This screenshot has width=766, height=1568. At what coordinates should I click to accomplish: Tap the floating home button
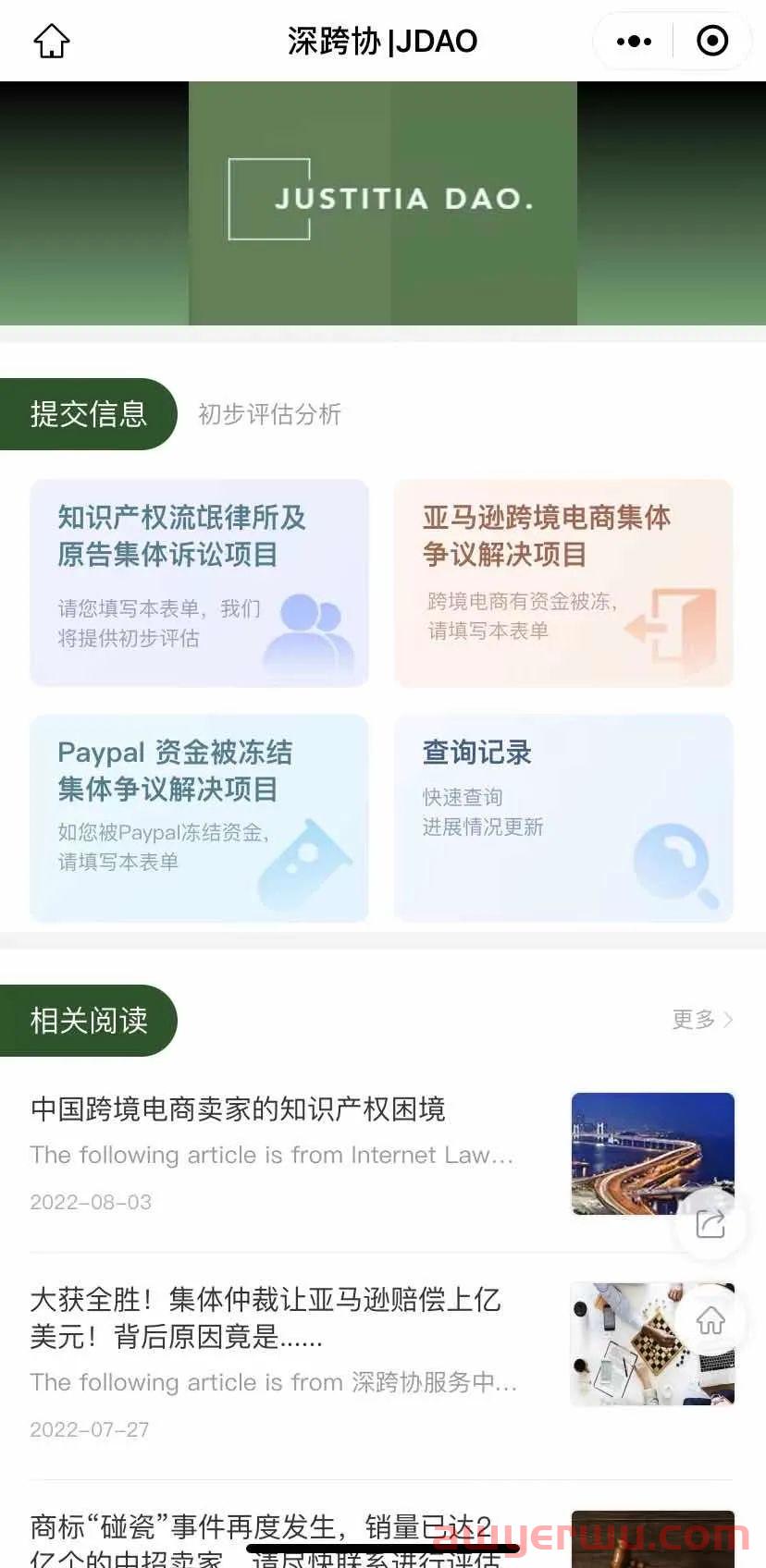coord(710,1320)
